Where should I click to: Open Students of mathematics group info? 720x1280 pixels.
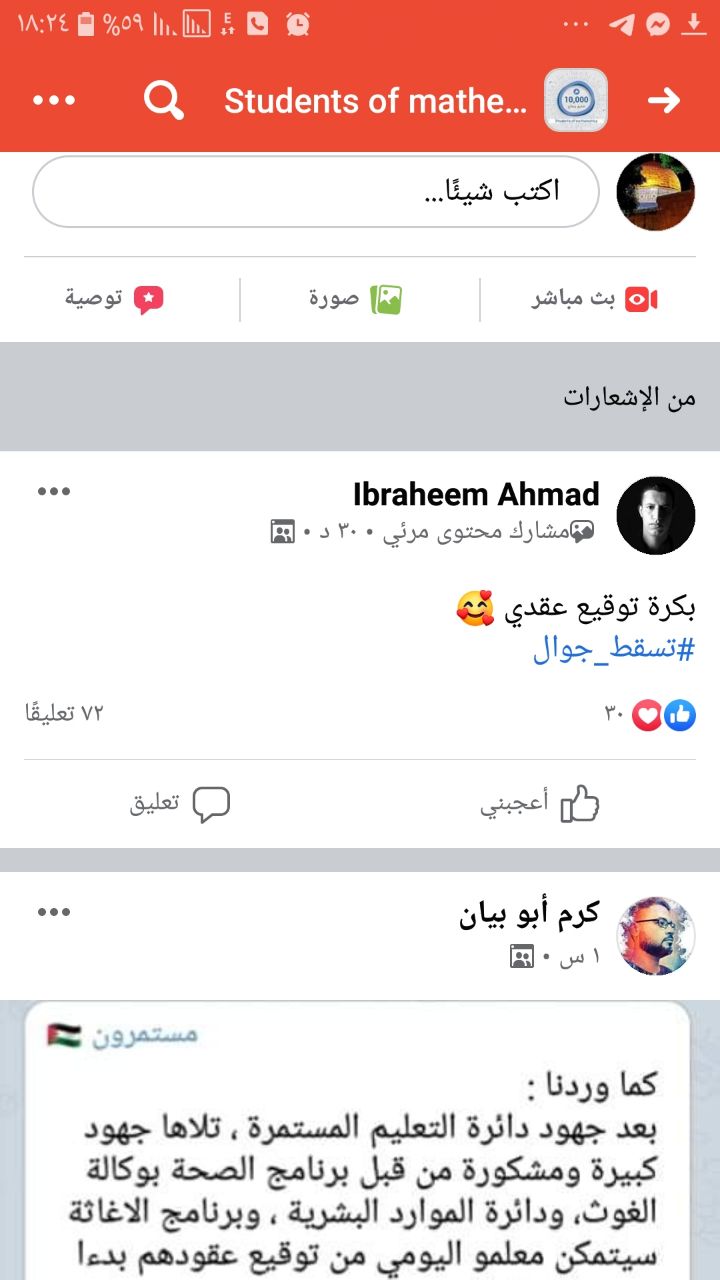376,101
